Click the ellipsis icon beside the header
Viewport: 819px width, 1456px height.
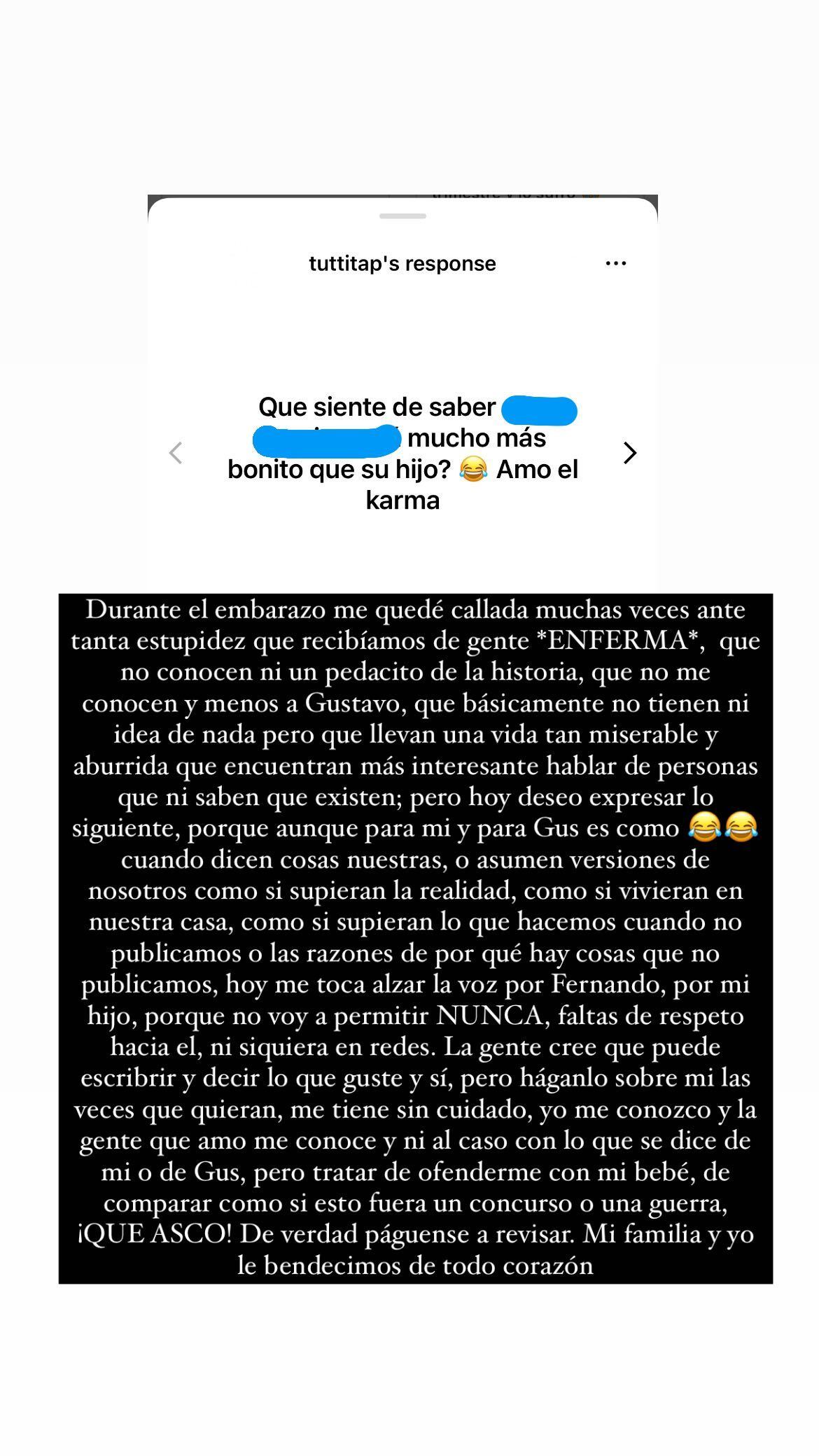click(617, 262)
